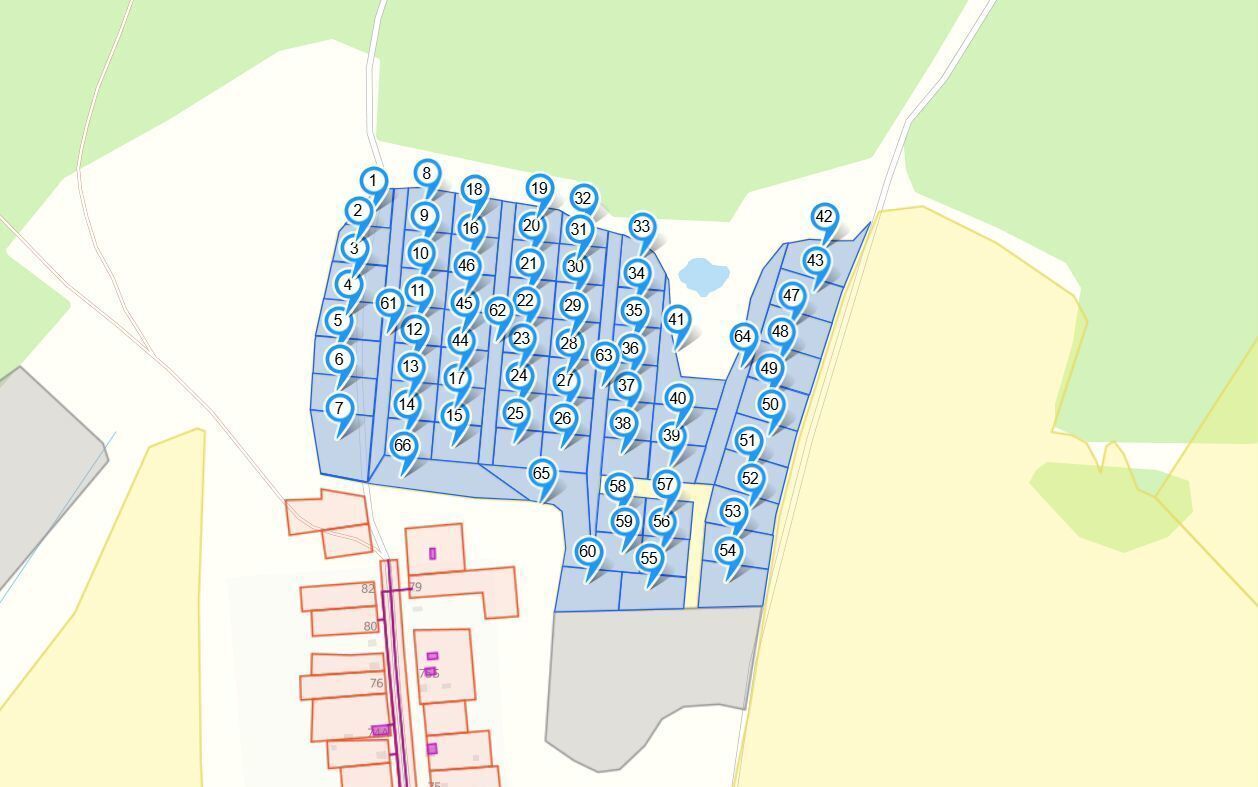
Task: Tap map marker 33
Action: coord(642,226)
